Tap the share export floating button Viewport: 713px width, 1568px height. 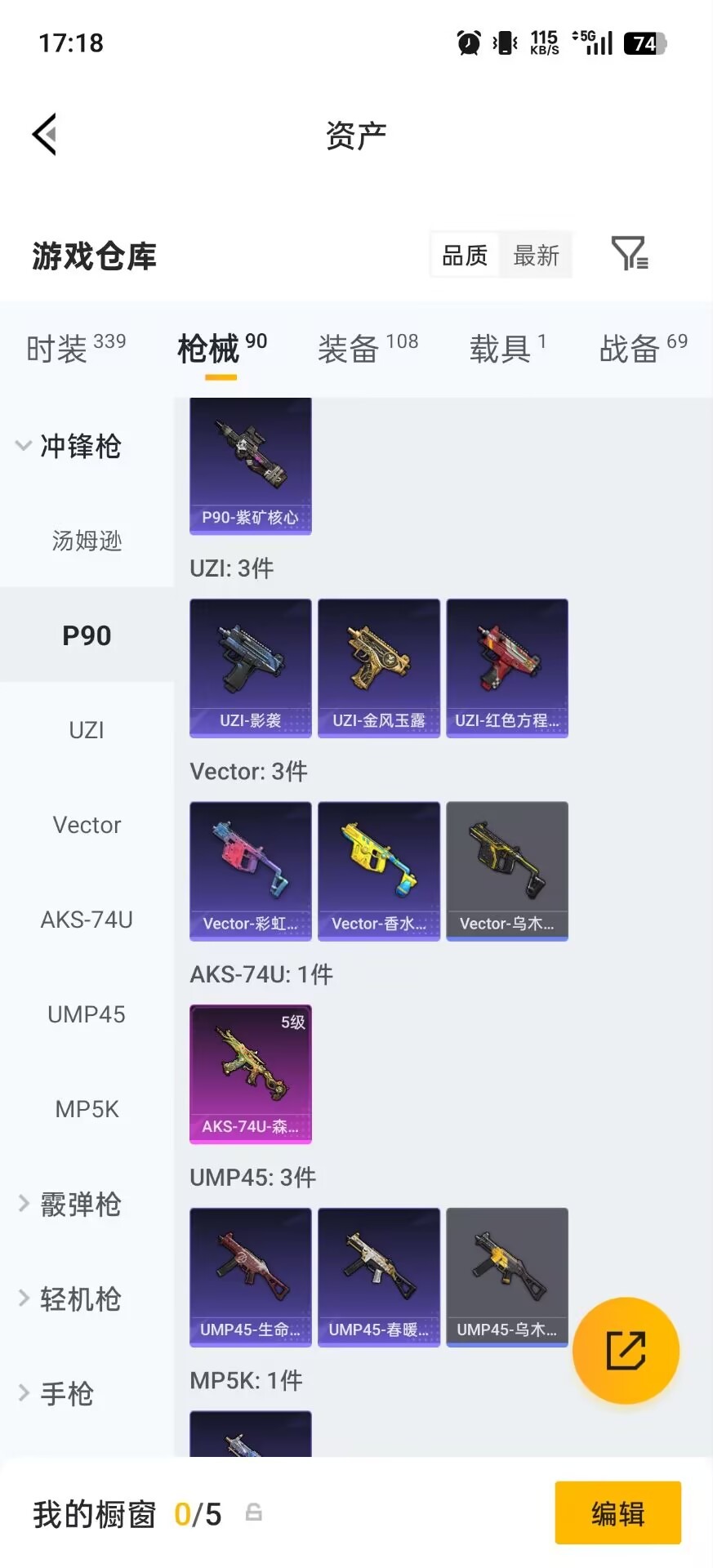(626, 1351)
